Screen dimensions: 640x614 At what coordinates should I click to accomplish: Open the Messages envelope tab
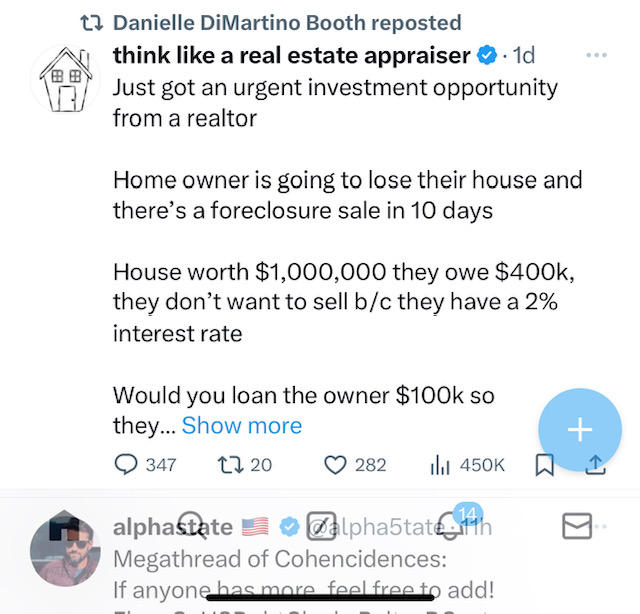[577, 526]
